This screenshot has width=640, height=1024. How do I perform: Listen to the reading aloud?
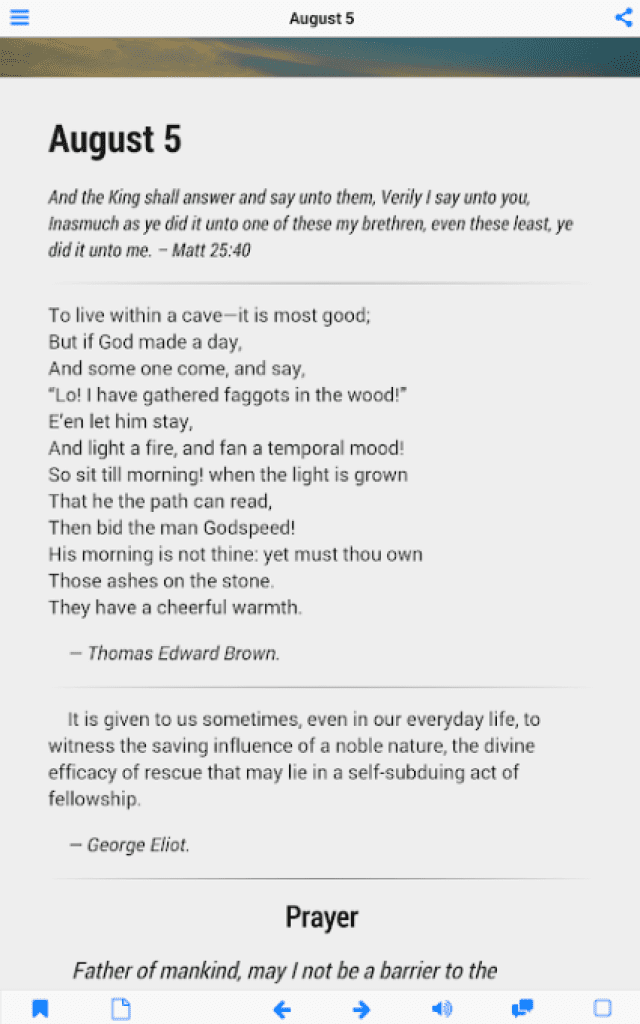(x=441, y=1008)
